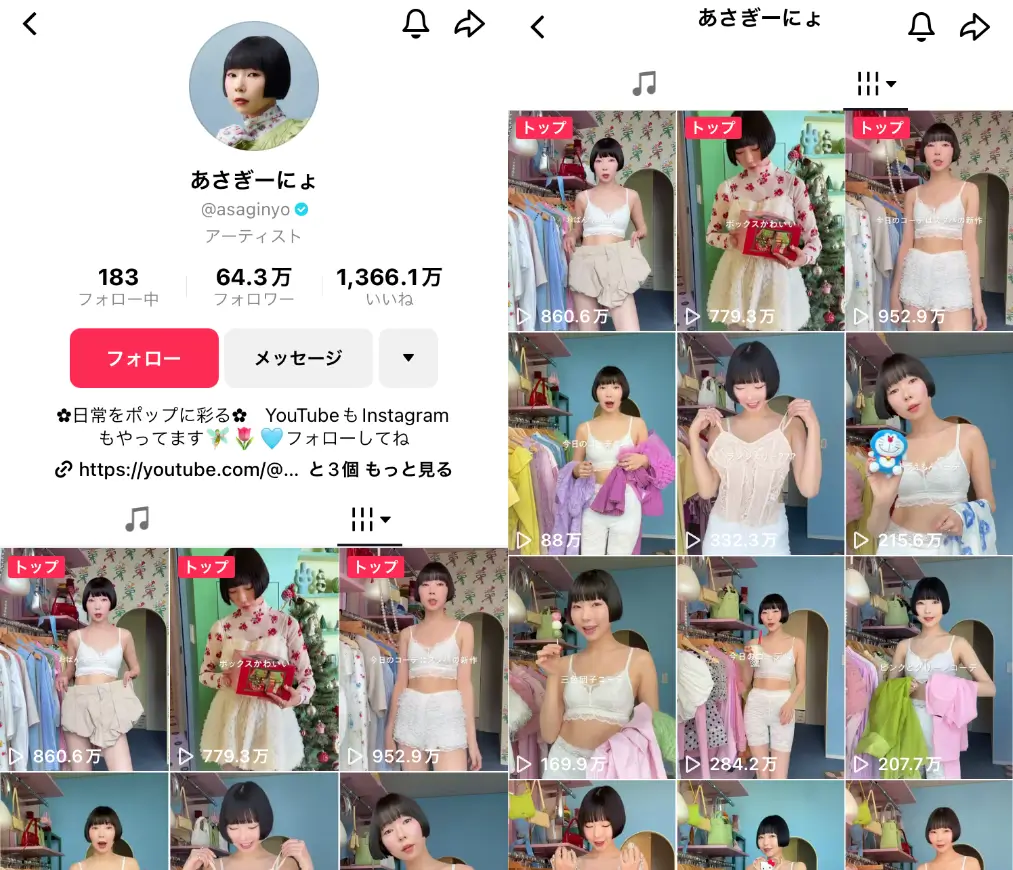This screenshot has height=870, width=1013.
Task: Open the video with 169.9万 views
Action: (x=591, y=668)
